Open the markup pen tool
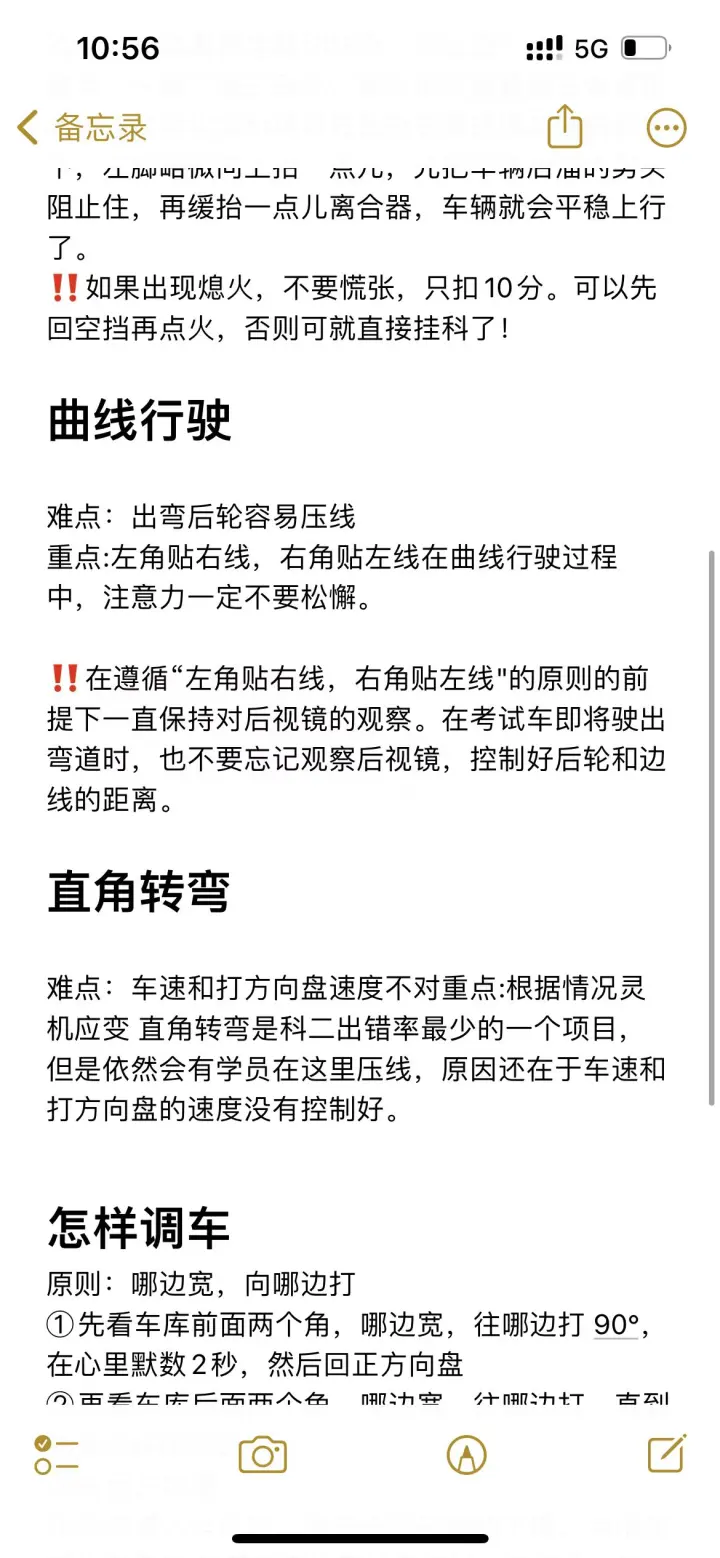Image resolution: width=720 pixels, height=1558 pixels. [465, 1454]
